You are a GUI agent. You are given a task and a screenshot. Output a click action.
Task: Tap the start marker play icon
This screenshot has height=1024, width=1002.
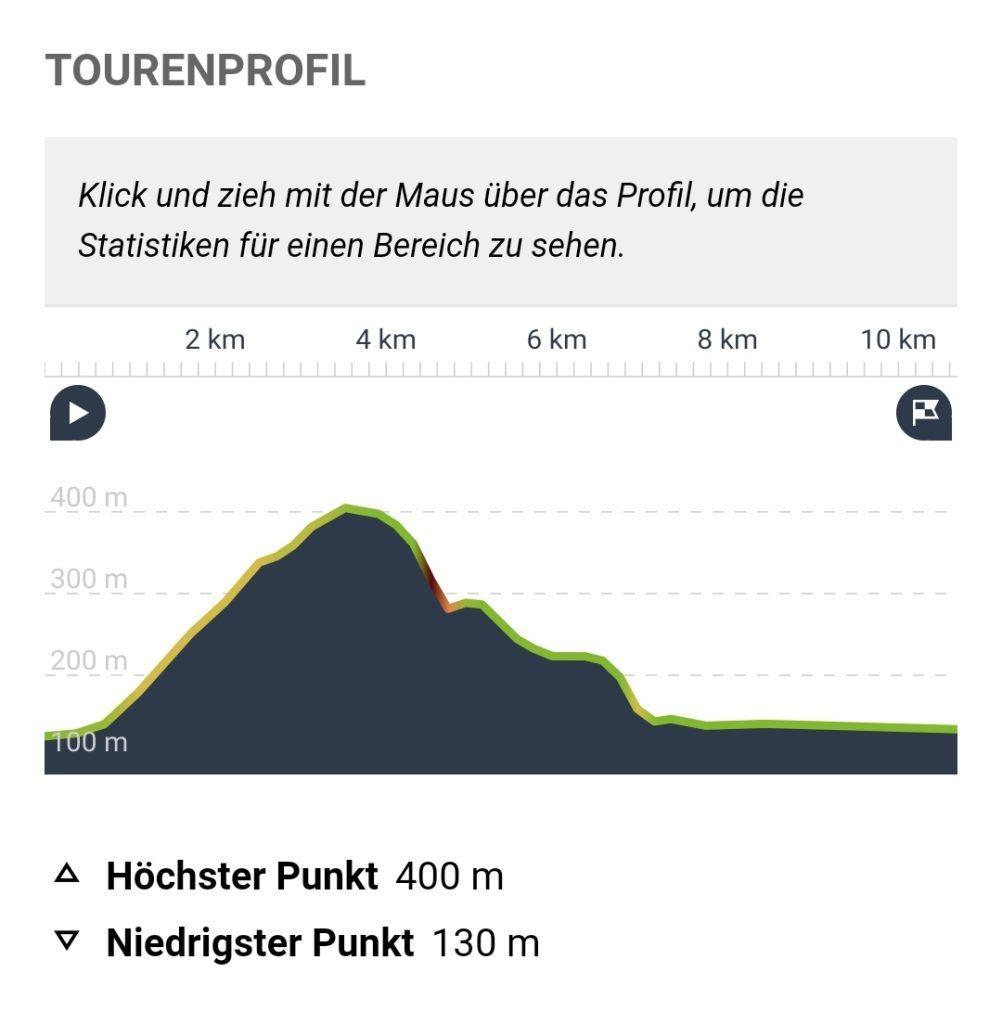tap(77, 413)
